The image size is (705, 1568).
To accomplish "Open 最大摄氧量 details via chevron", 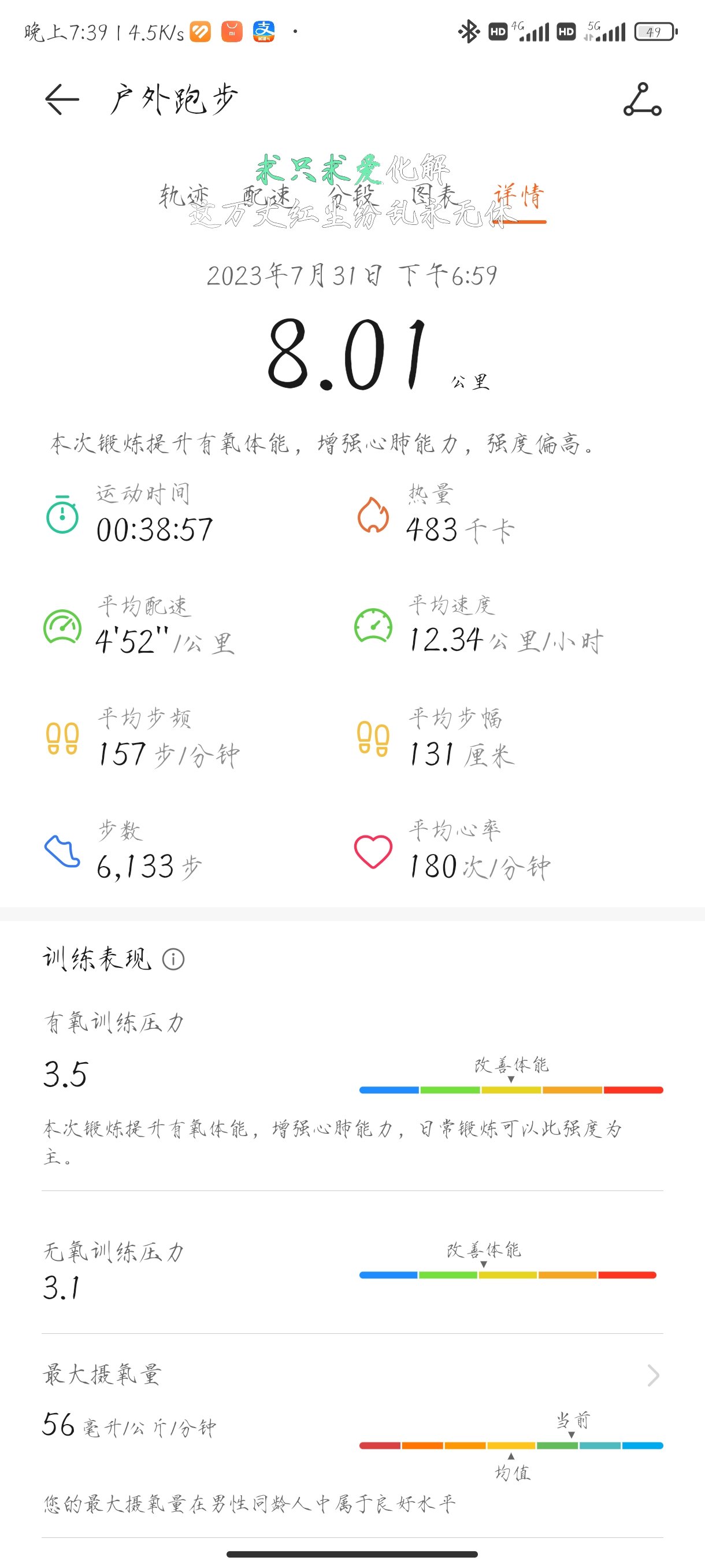I will pyautogui.click(x=654, y=1375).
